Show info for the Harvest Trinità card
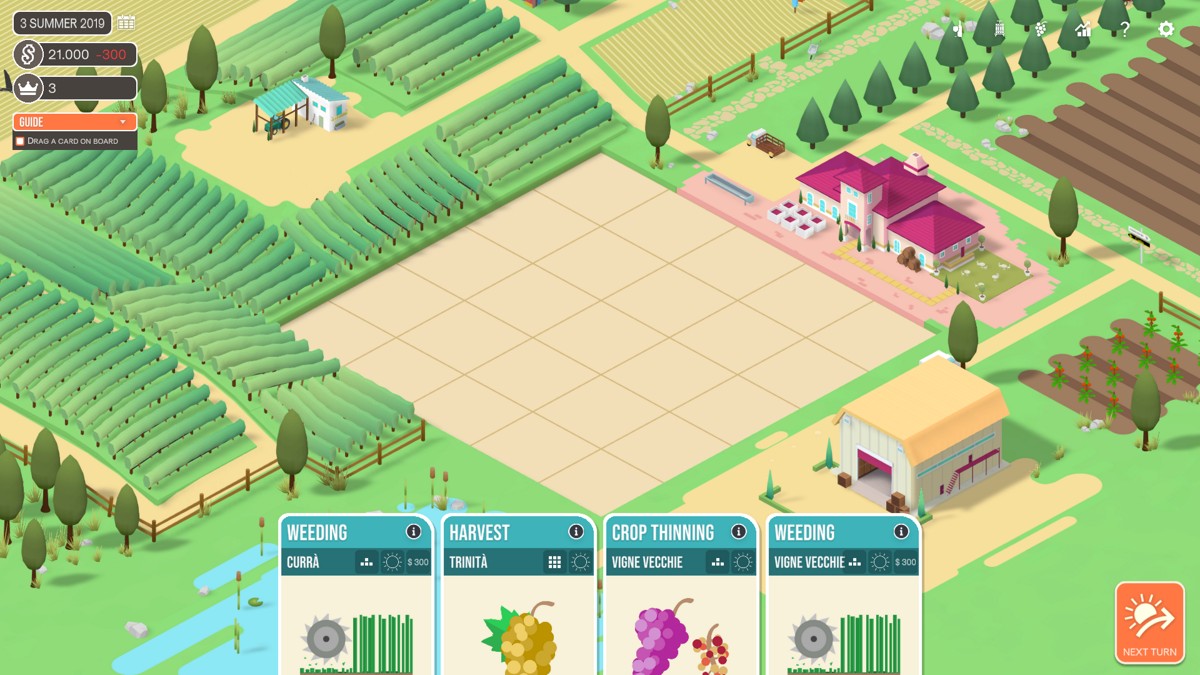The height and width of the screenshot is (675, 1200). pyautogui.click(x=576, y=532)
